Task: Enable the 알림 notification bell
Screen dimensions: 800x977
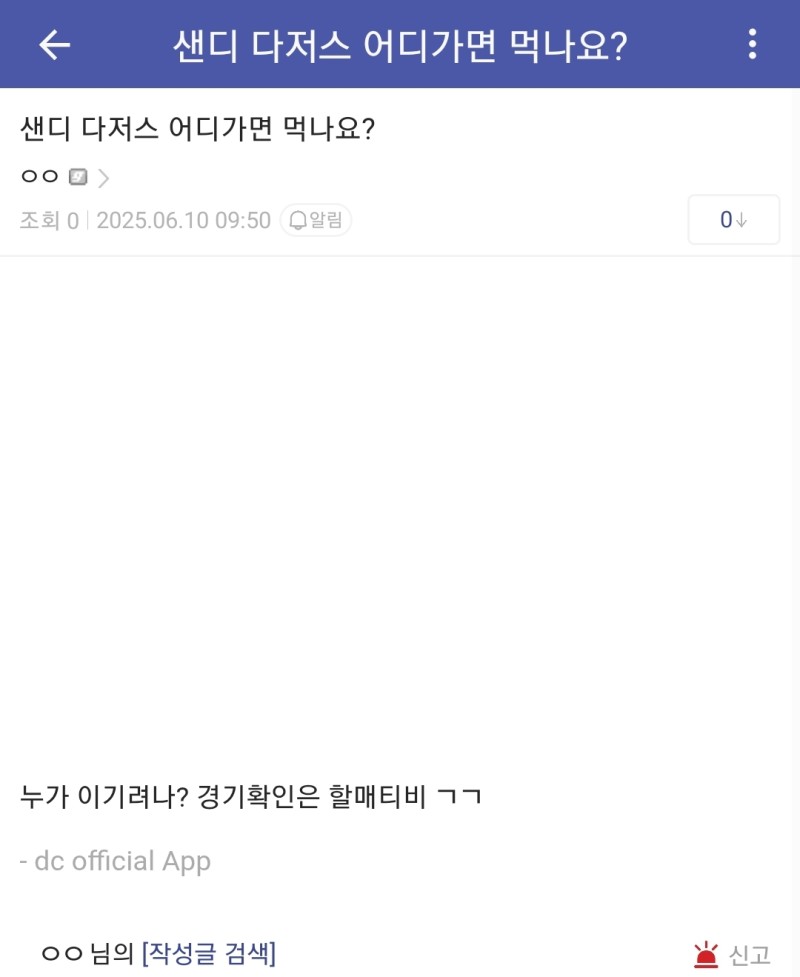Action: [316, 220]
